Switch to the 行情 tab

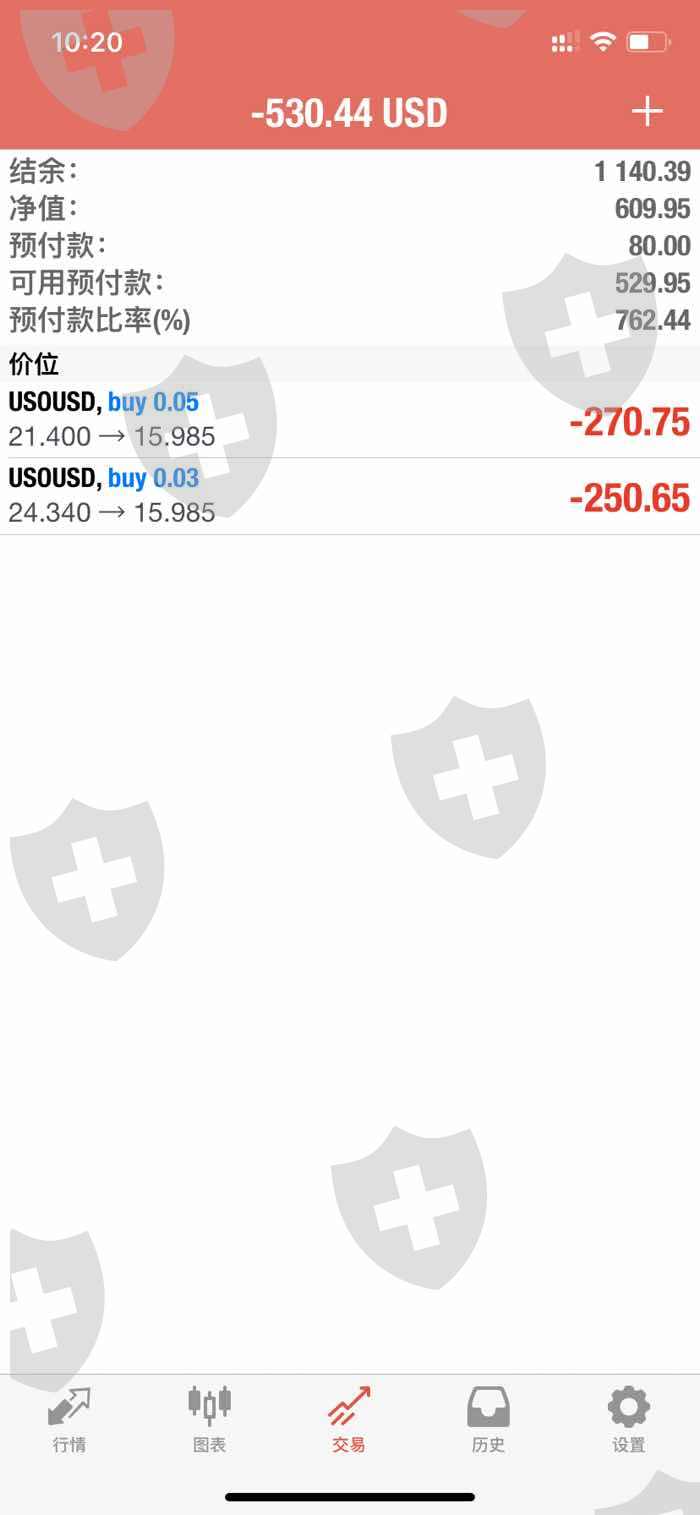click(69, 1420)
